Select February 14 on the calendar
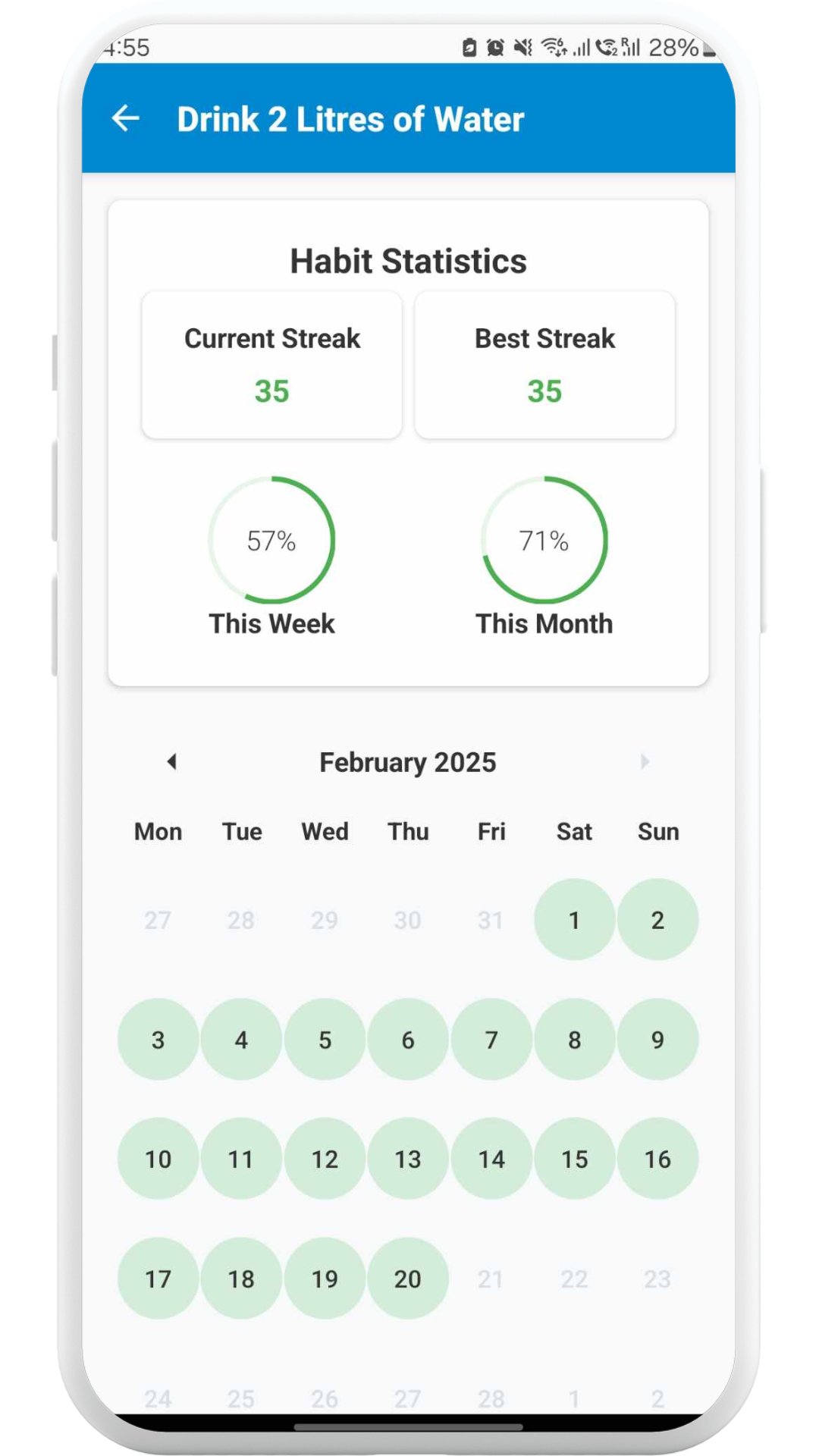This screenshot has height=1456, width=819. (x=491, y=1159)
